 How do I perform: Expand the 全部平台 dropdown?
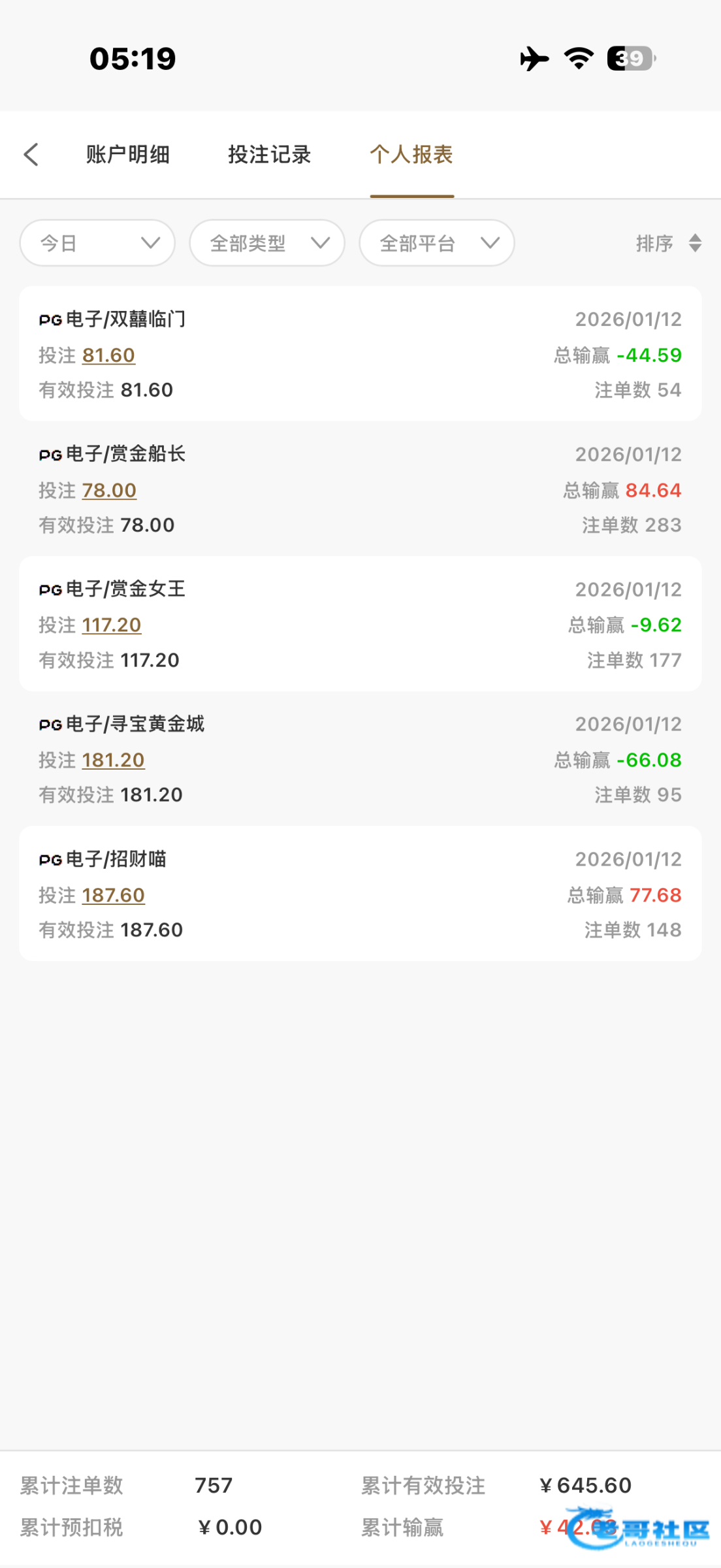(x=437, y=243)
